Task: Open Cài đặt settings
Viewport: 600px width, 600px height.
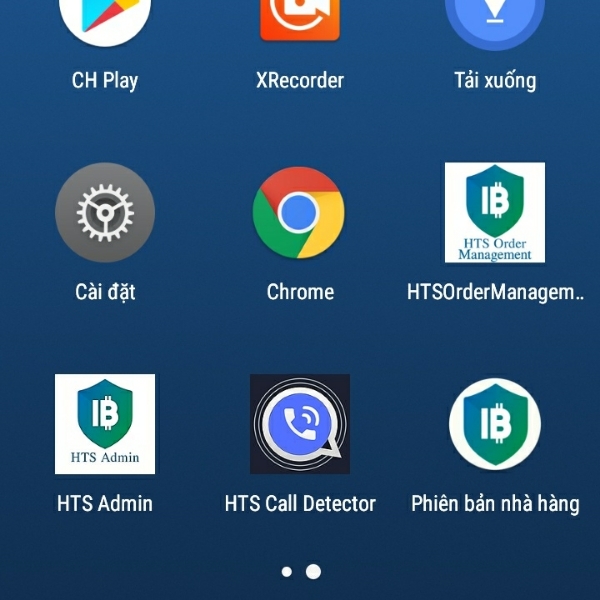Action: [x=105, y=213]
